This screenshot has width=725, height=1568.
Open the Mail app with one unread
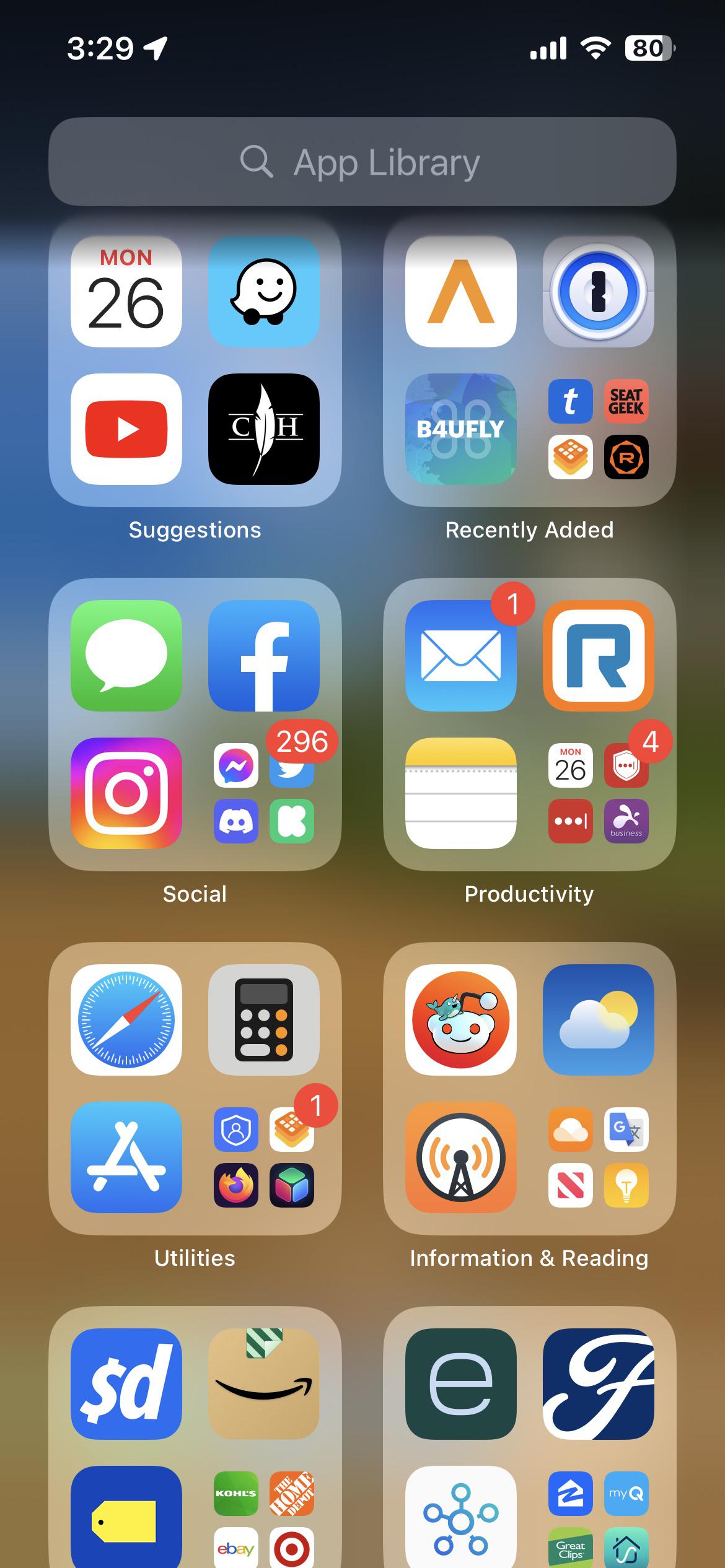pos(460,656)
